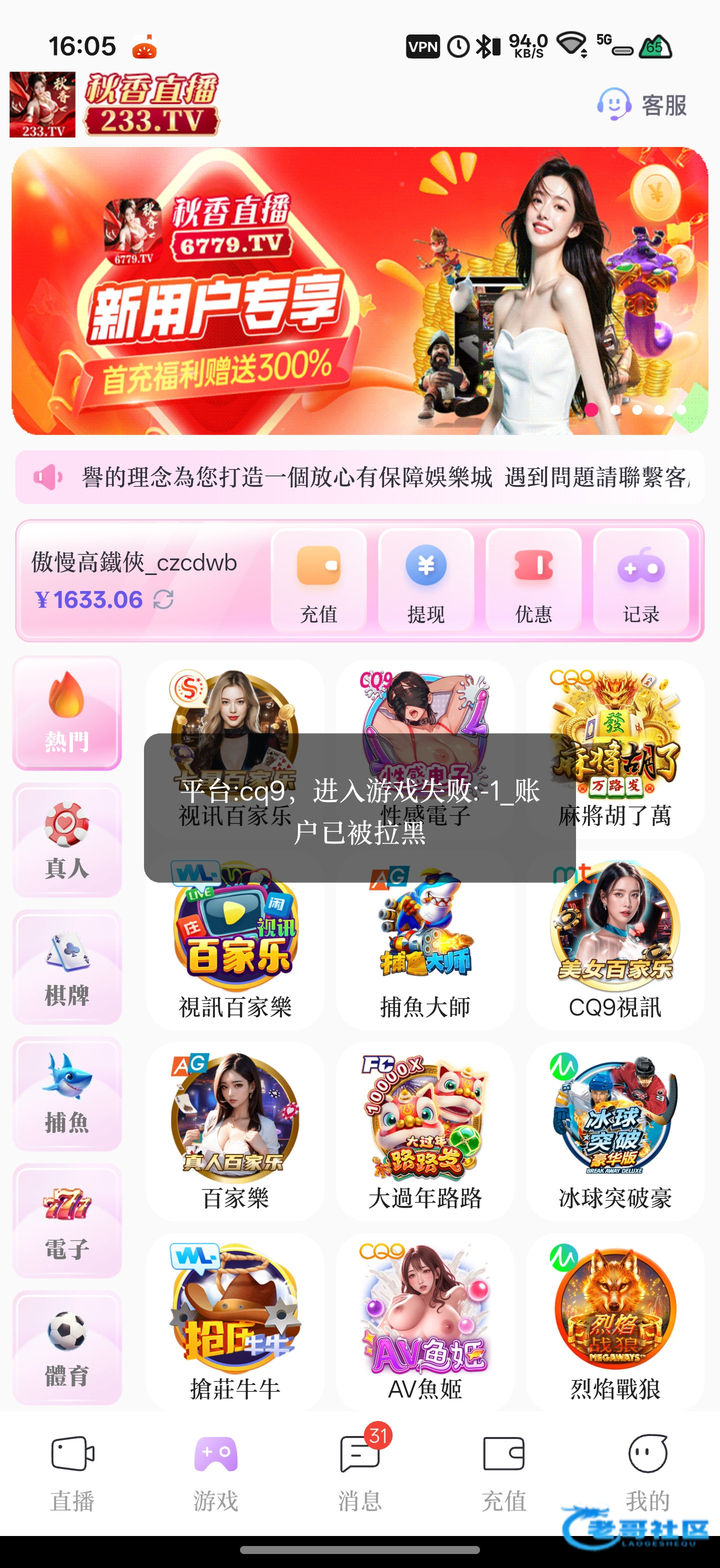Open 提现 withdrawal
720x1568 pixels.
coord(425,580)
